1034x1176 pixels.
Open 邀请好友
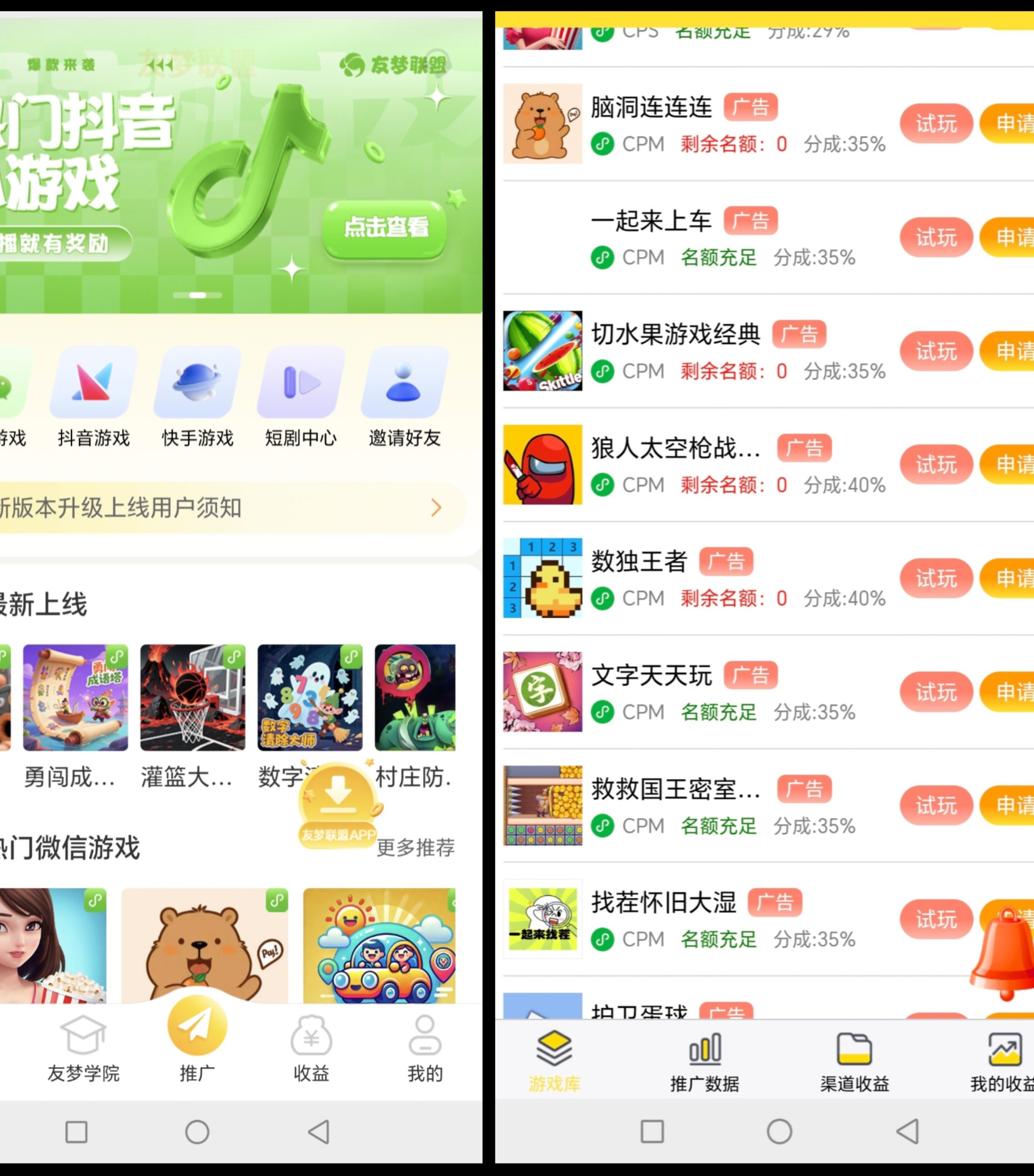pos(404,396)
